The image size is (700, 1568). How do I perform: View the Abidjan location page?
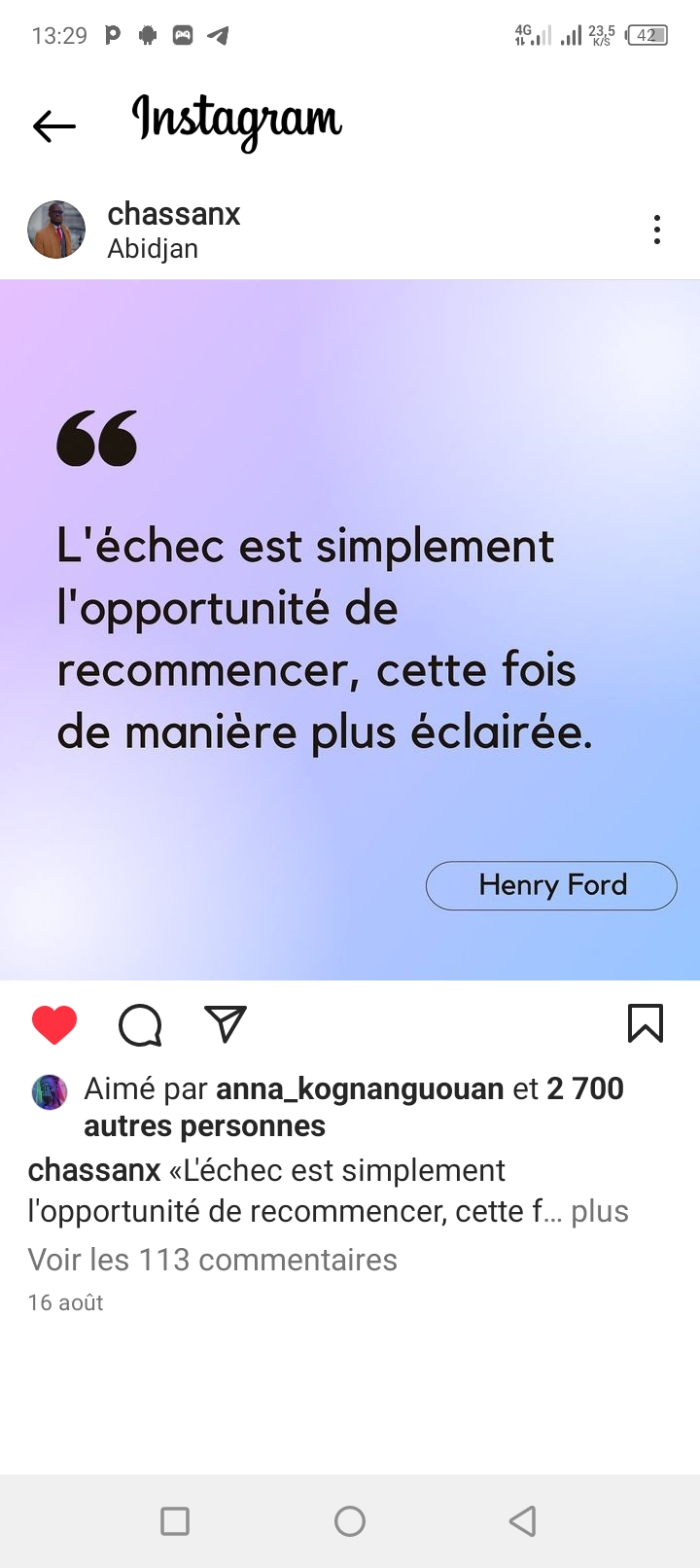(x=153, y=249)
